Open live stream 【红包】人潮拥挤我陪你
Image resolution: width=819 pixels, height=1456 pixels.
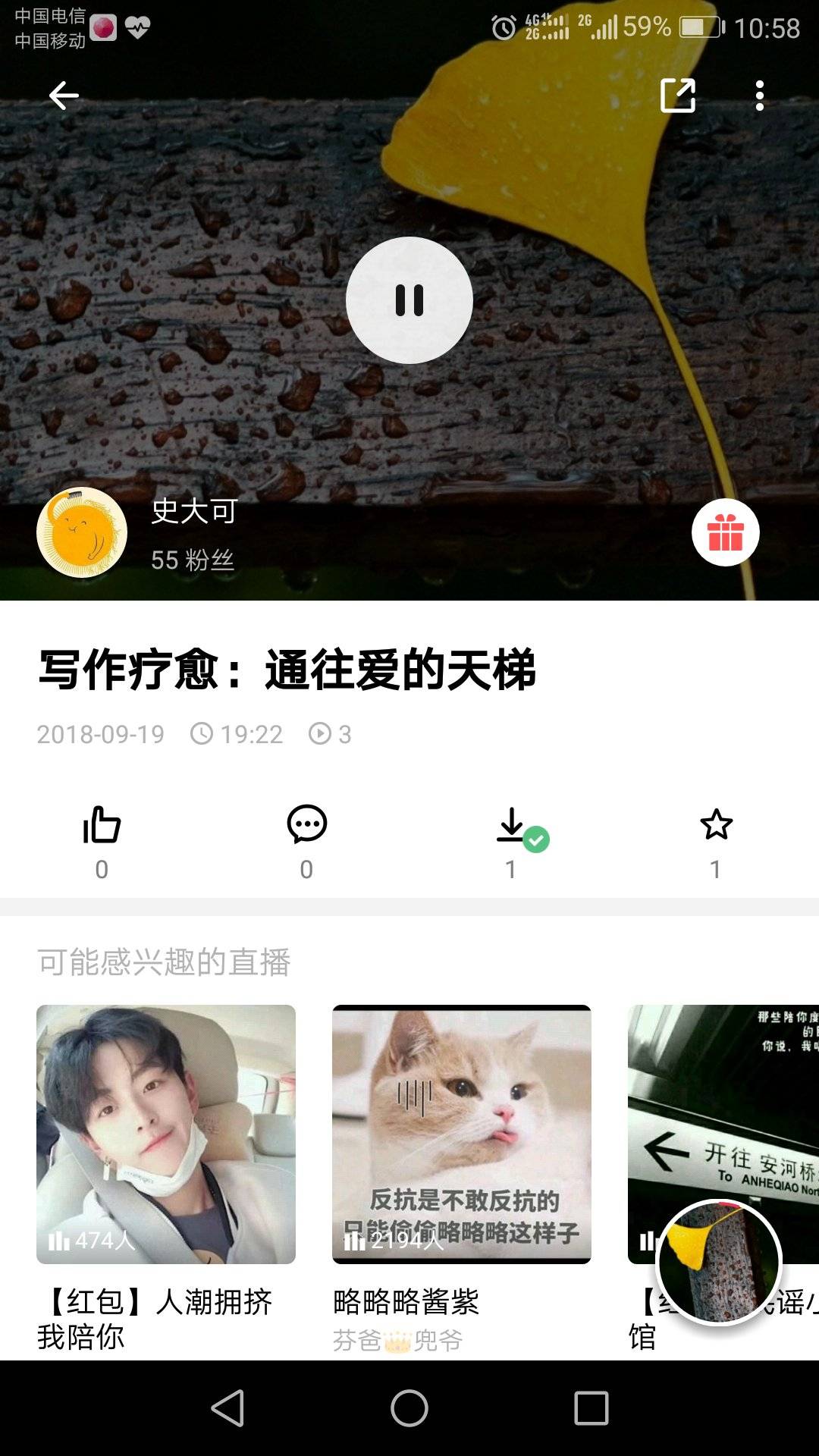pyautogui.click(x=166, y=1134)
